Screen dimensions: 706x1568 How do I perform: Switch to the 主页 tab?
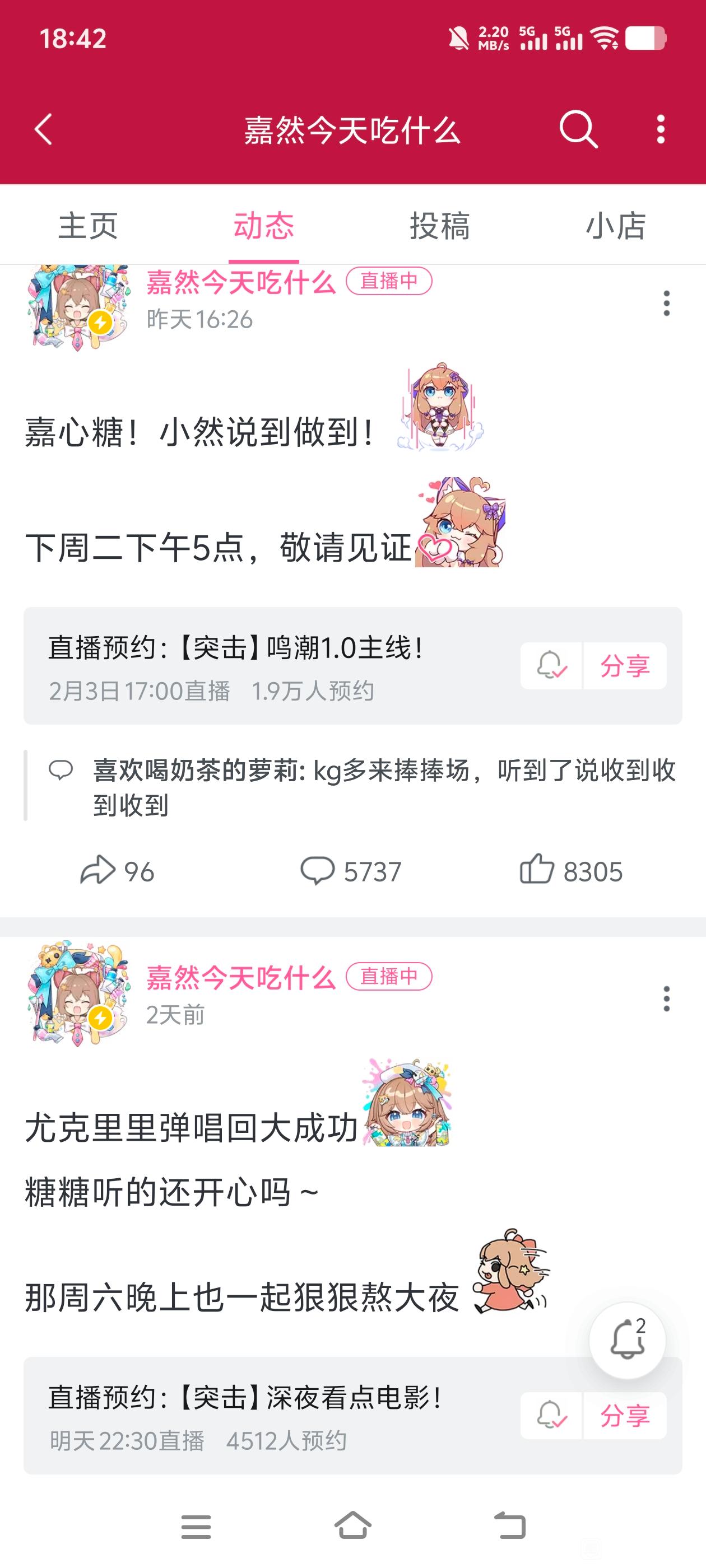[x=89, y=226]
